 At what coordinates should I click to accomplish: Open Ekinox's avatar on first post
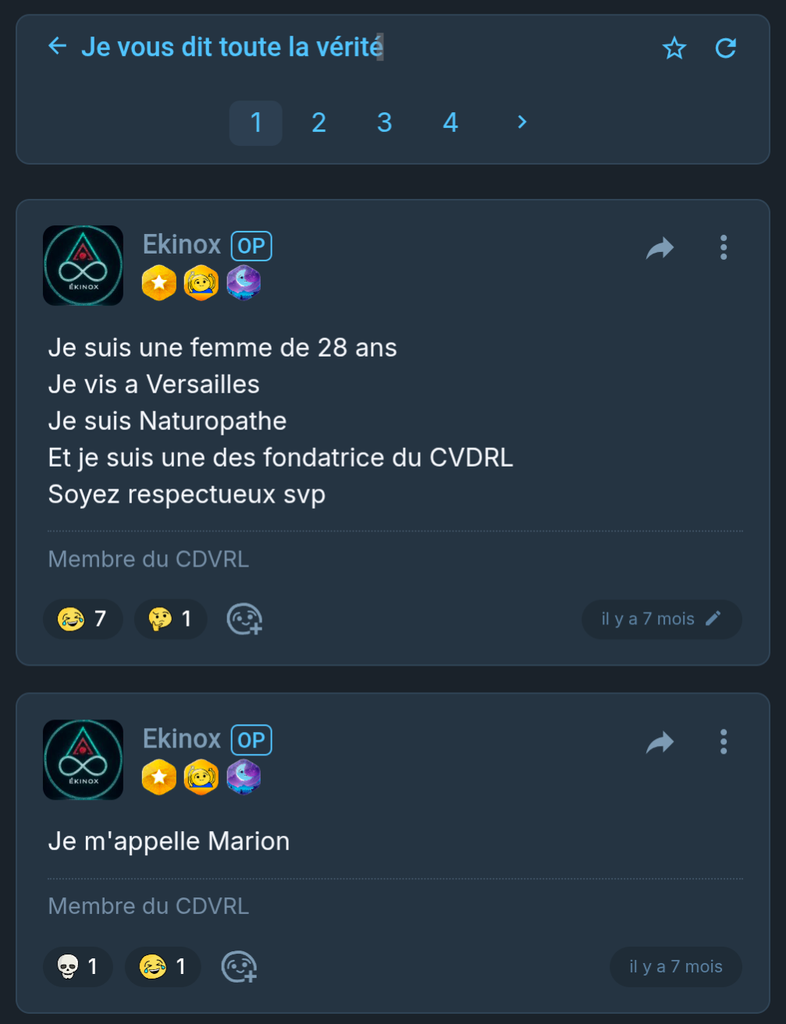coord(83,265)
